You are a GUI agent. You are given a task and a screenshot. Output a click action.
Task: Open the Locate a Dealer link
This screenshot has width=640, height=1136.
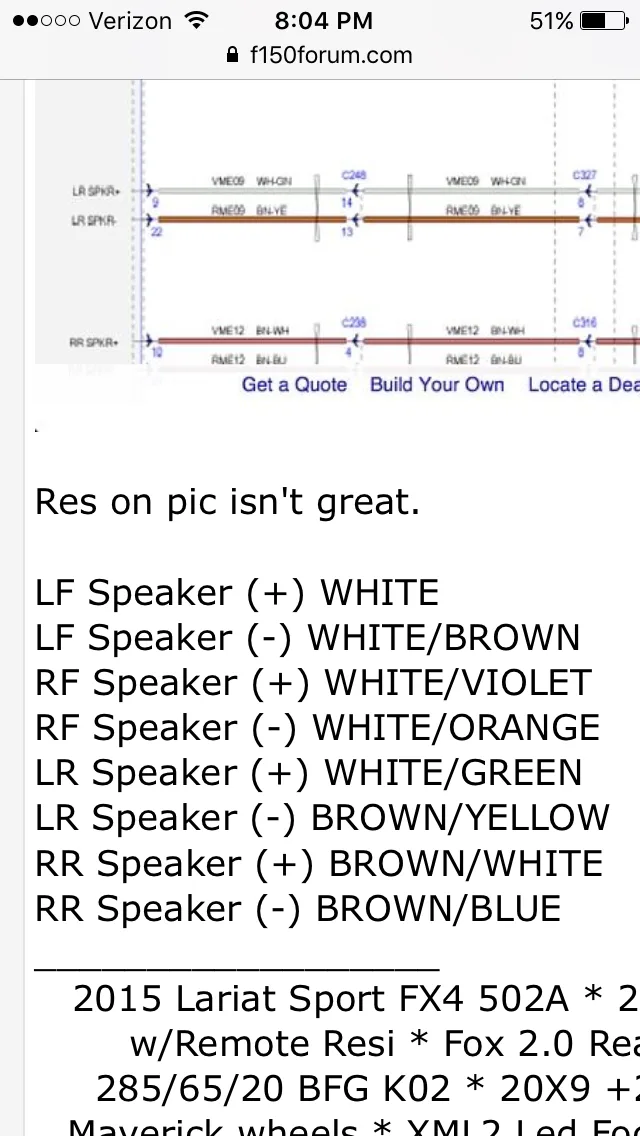click(583, 385)
